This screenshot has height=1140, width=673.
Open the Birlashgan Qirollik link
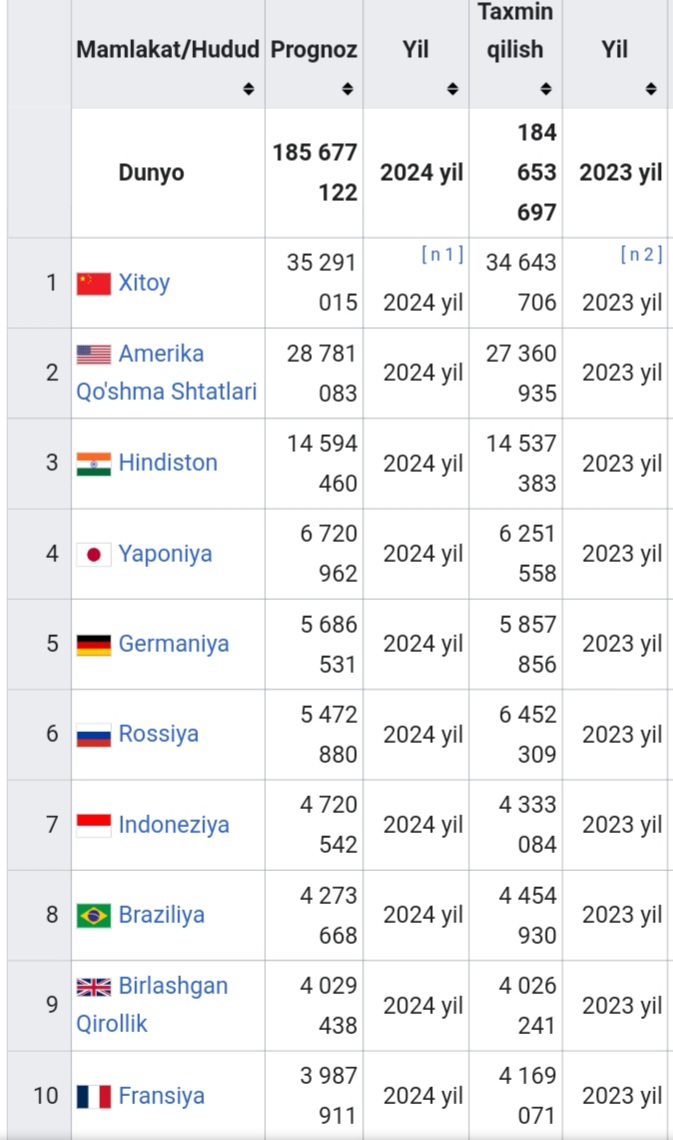coord(152,1004)
